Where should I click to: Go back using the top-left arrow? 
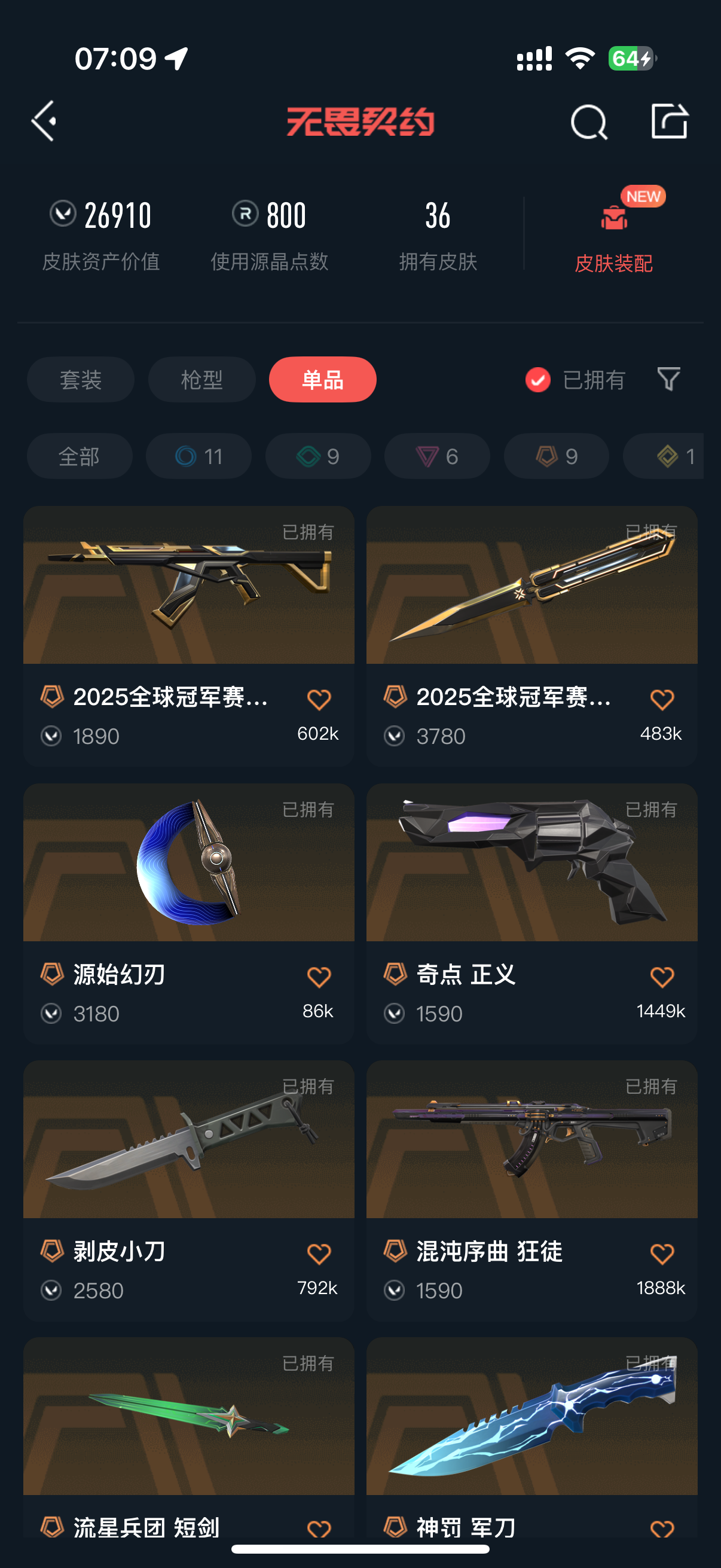coord(44,121)
